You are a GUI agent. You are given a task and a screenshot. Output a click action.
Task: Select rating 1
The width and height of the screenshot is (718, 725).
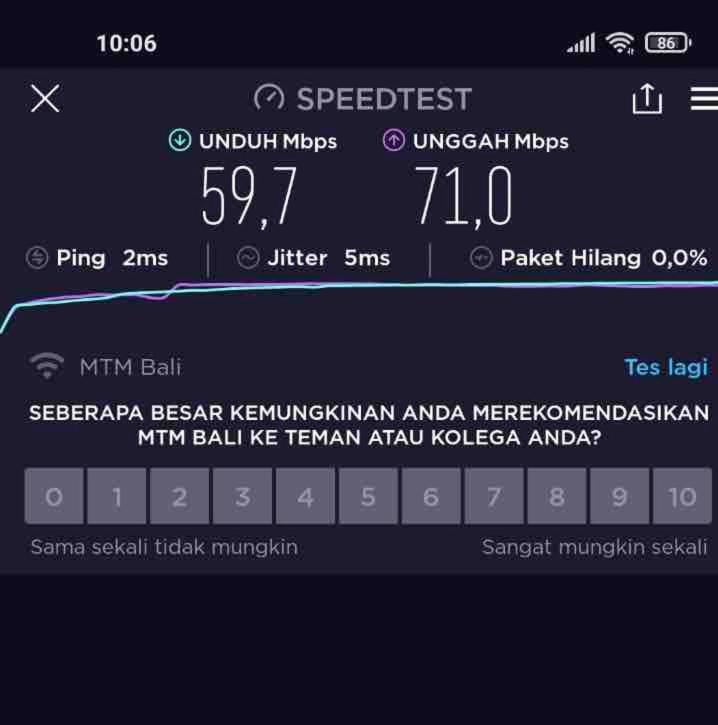click(117, 496)
